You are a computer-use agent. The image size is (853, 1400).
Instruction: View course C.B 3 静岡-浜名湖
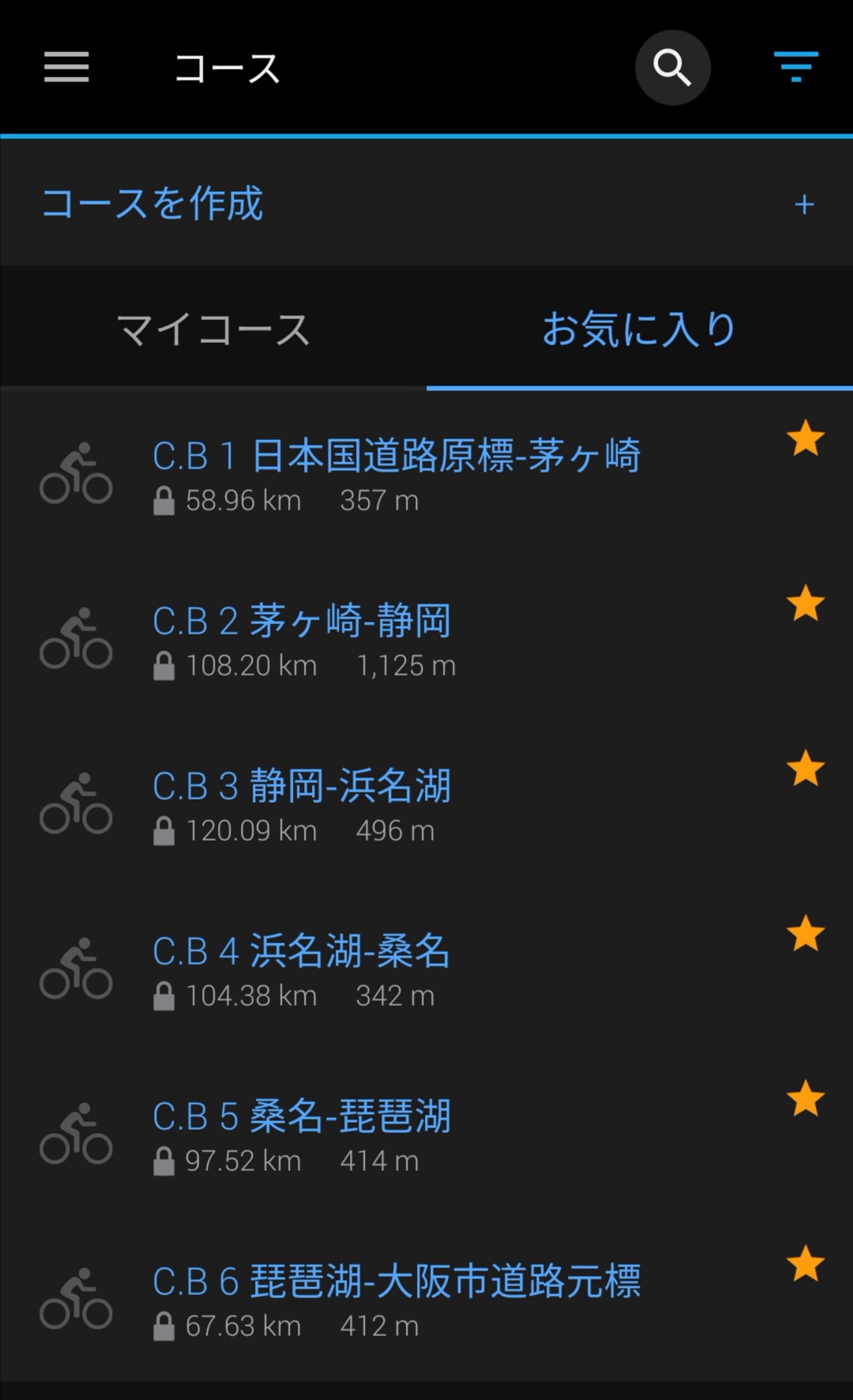302,787
